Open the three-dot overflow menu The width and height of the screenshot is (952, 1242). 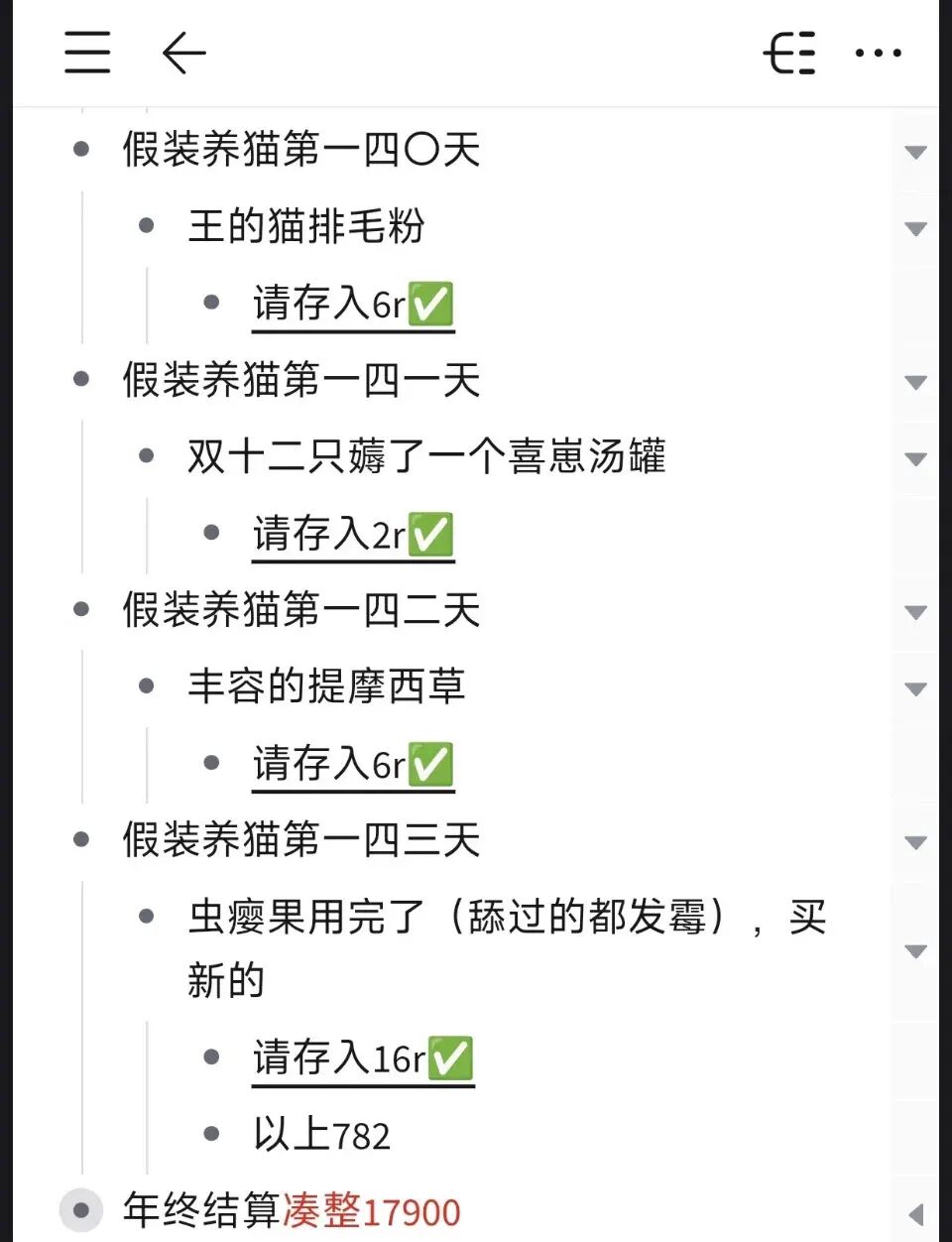(879, 53)
